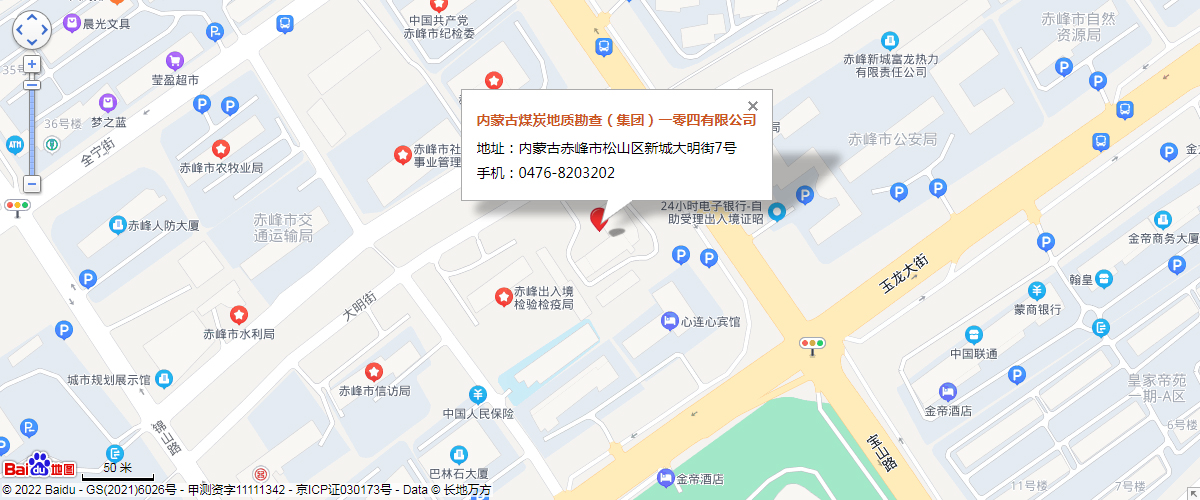1200x500 pixels.
Task: Zoom in with the plus button
Action: tap(31, 64)
